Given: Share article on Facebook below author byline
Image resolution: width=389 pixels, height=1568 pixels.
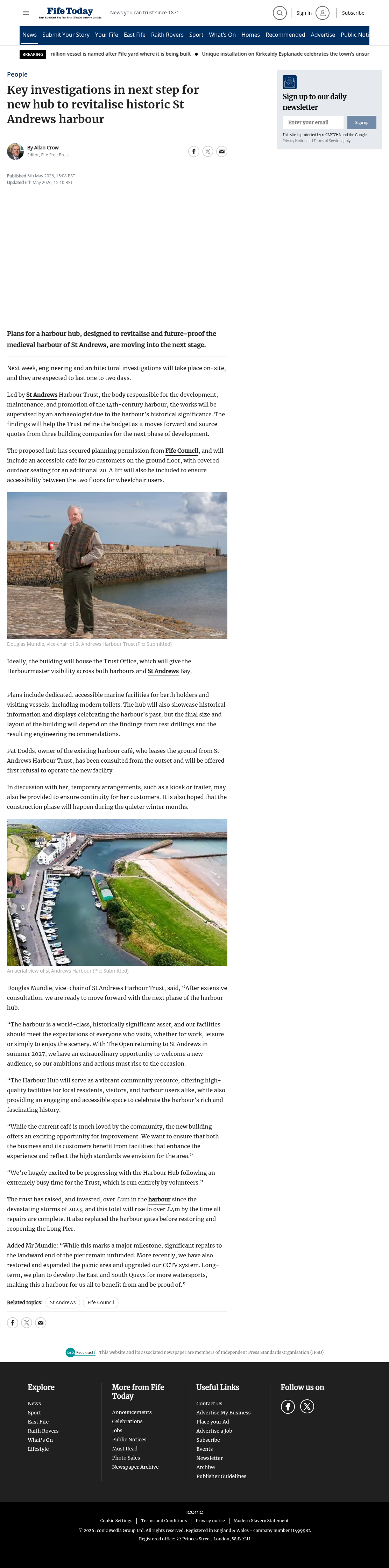Looking at the screenshot, I should click(193, 151).
